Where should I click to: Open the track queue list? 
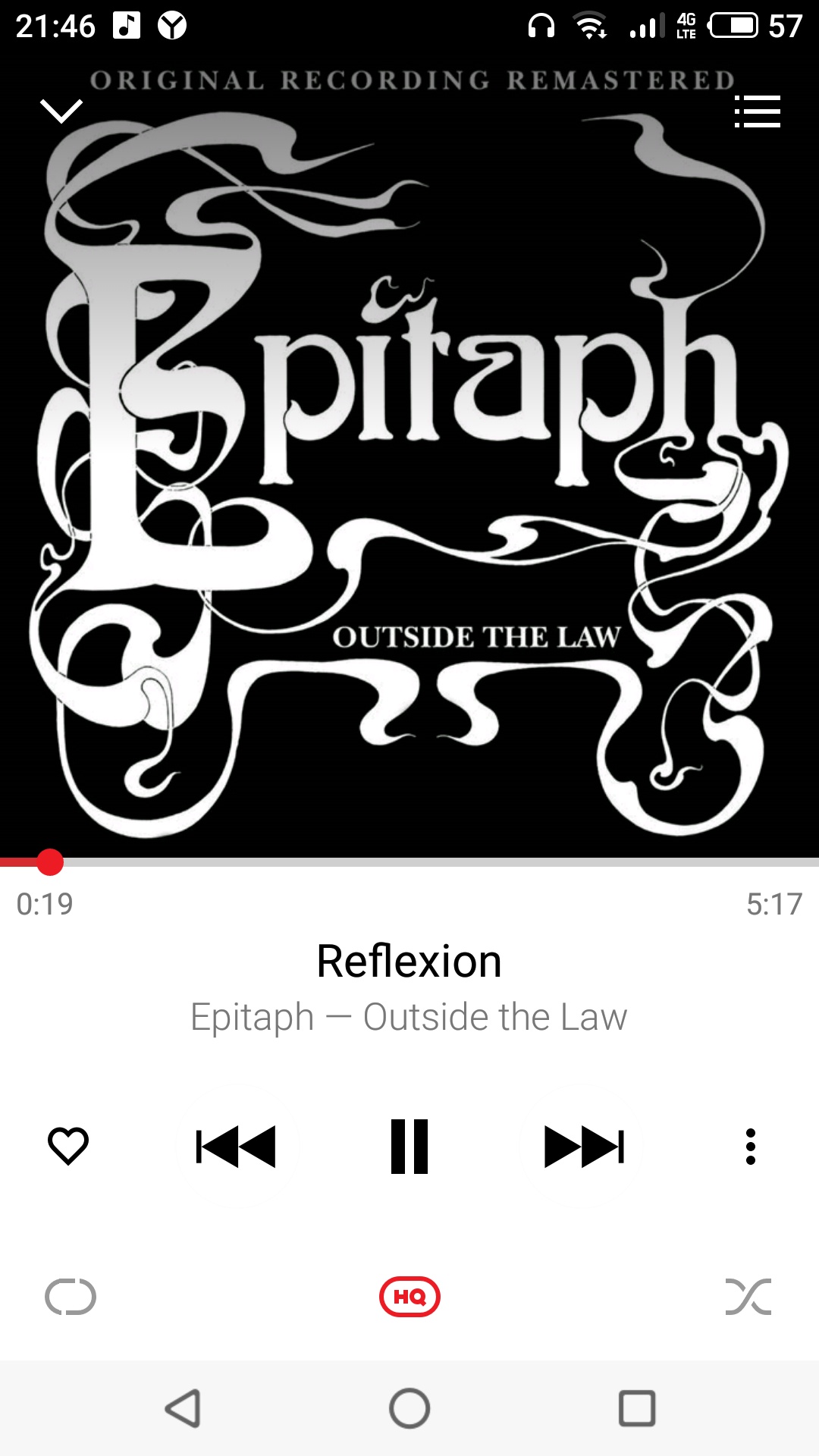[757, 111]
